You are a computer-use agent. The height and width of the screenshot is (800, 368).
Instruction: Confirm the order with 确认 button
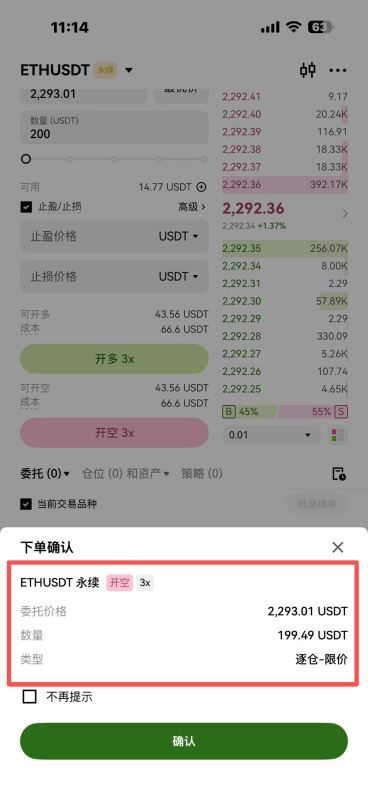pyautogui.click(x=184, y=741)
